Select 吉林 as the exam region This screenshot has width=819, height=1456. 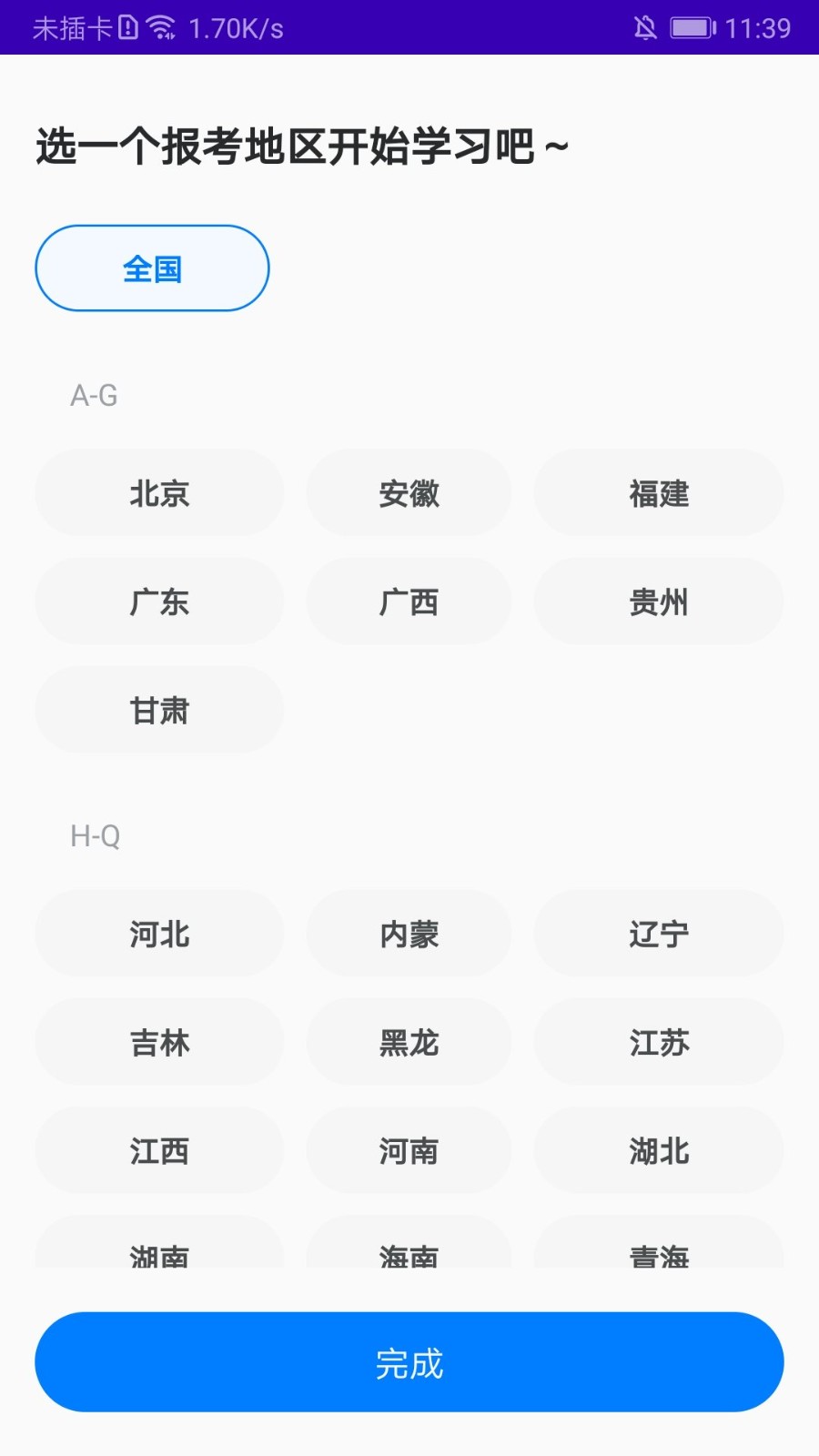(x=159, y=1043)
